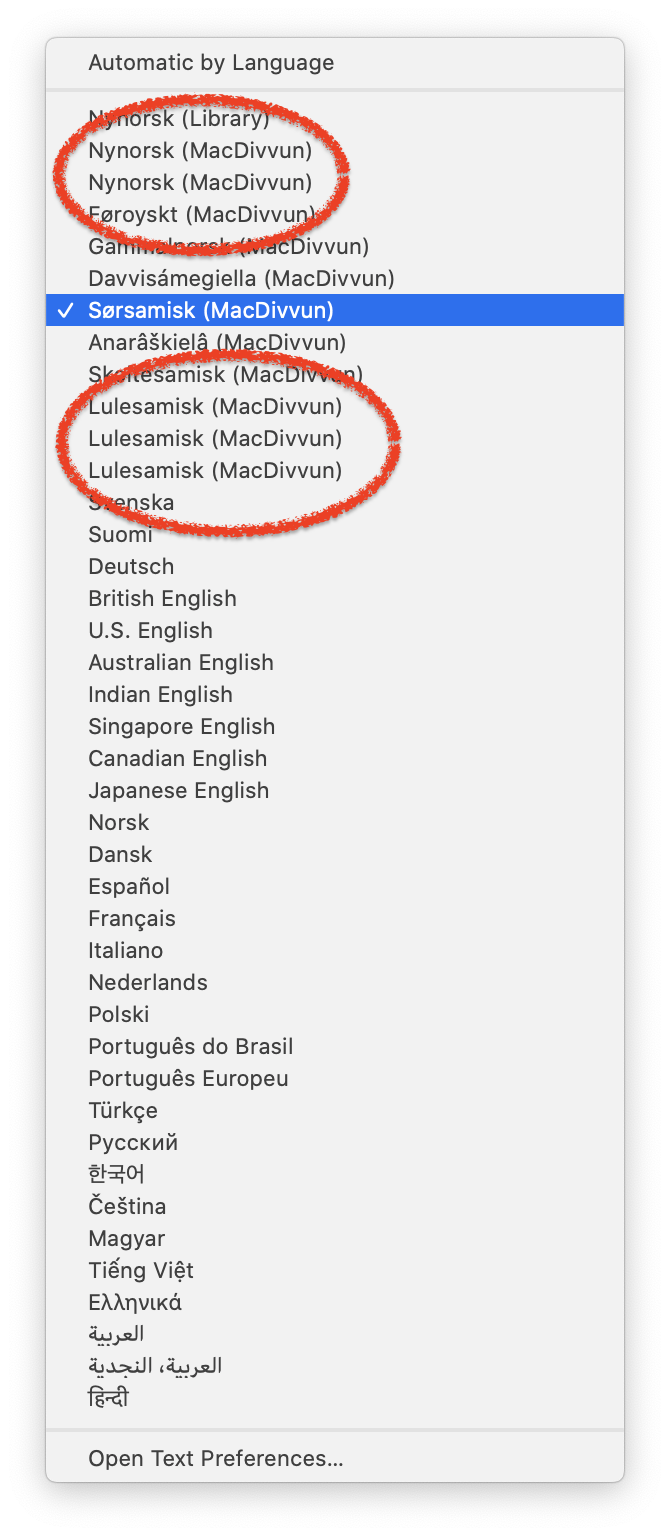Viewport: 670px width, 1536px height.
Task: Choose Canadian English
Action: [177, 758]
